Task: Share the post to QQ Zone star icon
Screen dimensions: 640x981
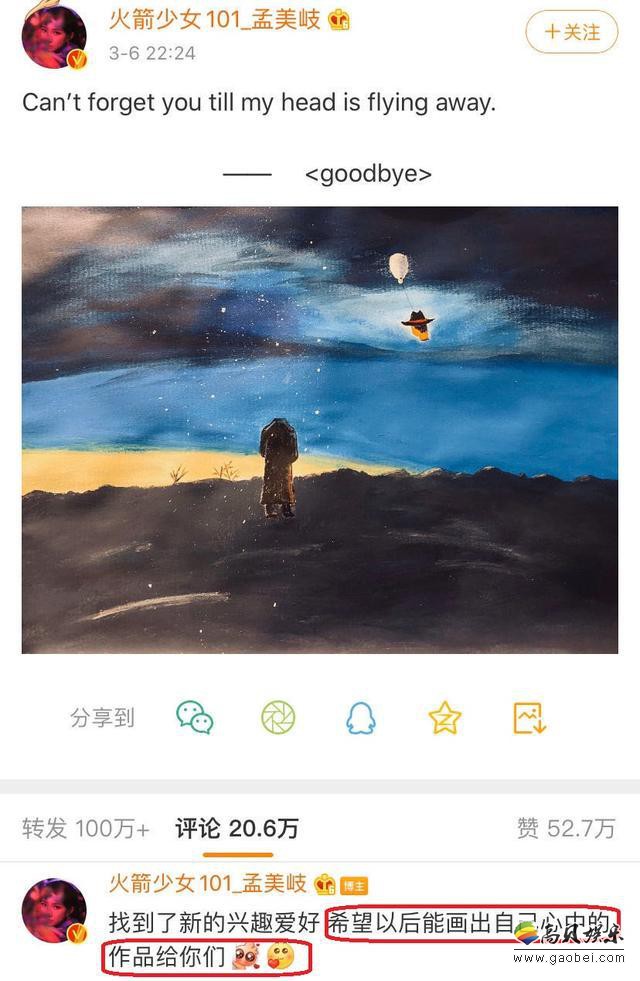Action: [444, 717]
